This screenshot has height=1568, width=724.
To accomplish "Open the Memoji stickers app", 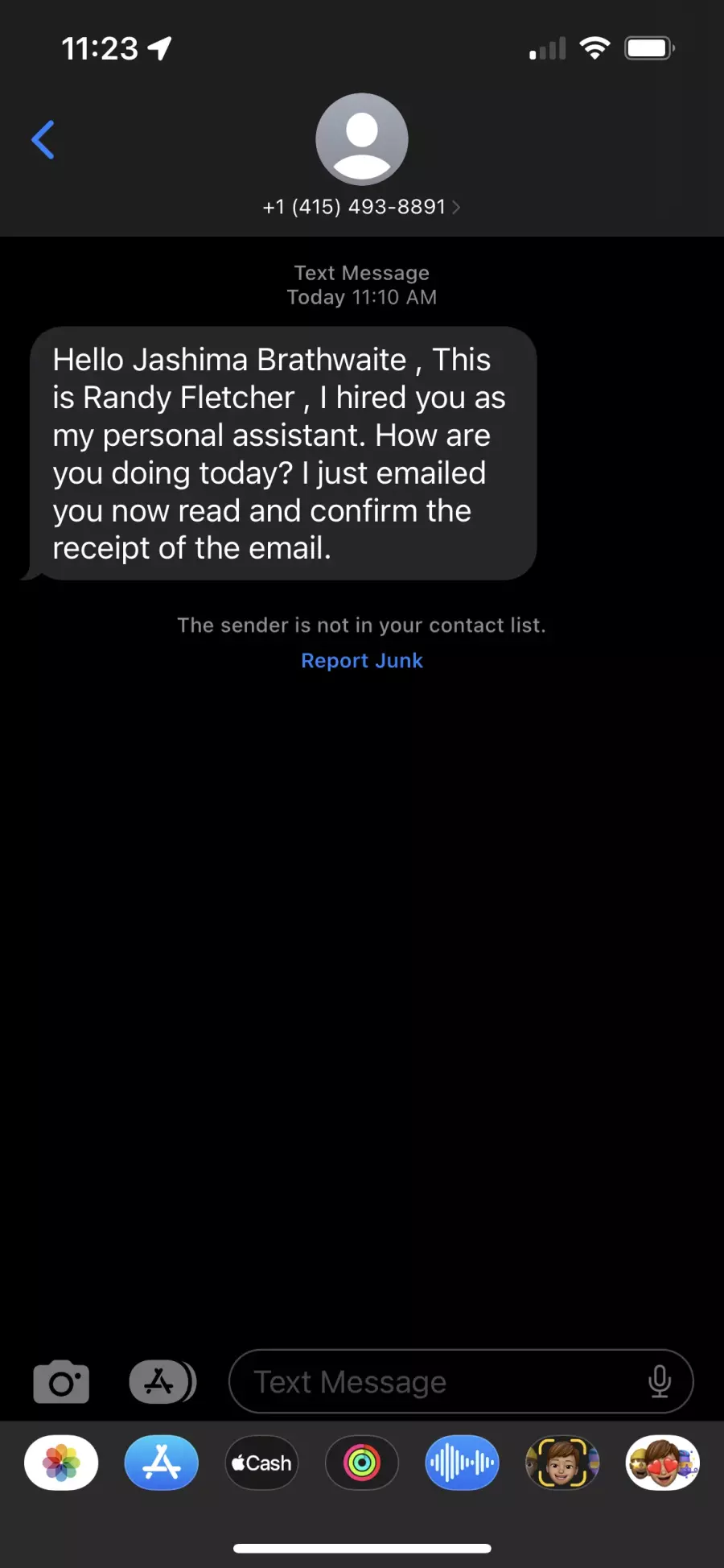I will (663, 1463).
